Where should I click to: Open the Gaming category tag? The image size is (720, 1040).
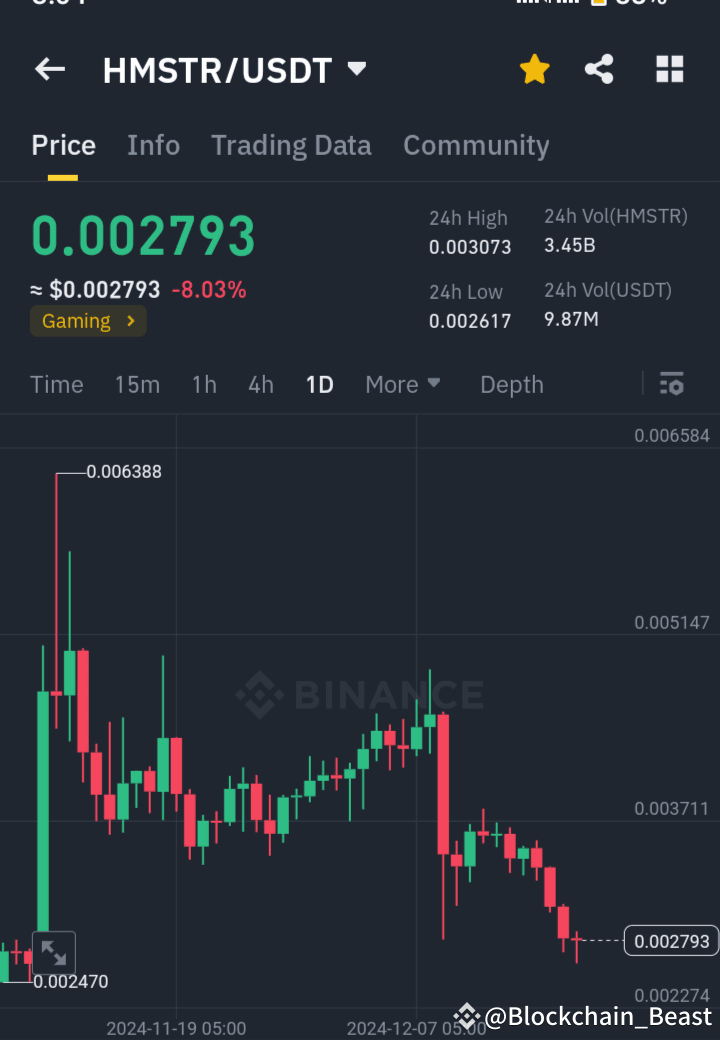[87, 321]
